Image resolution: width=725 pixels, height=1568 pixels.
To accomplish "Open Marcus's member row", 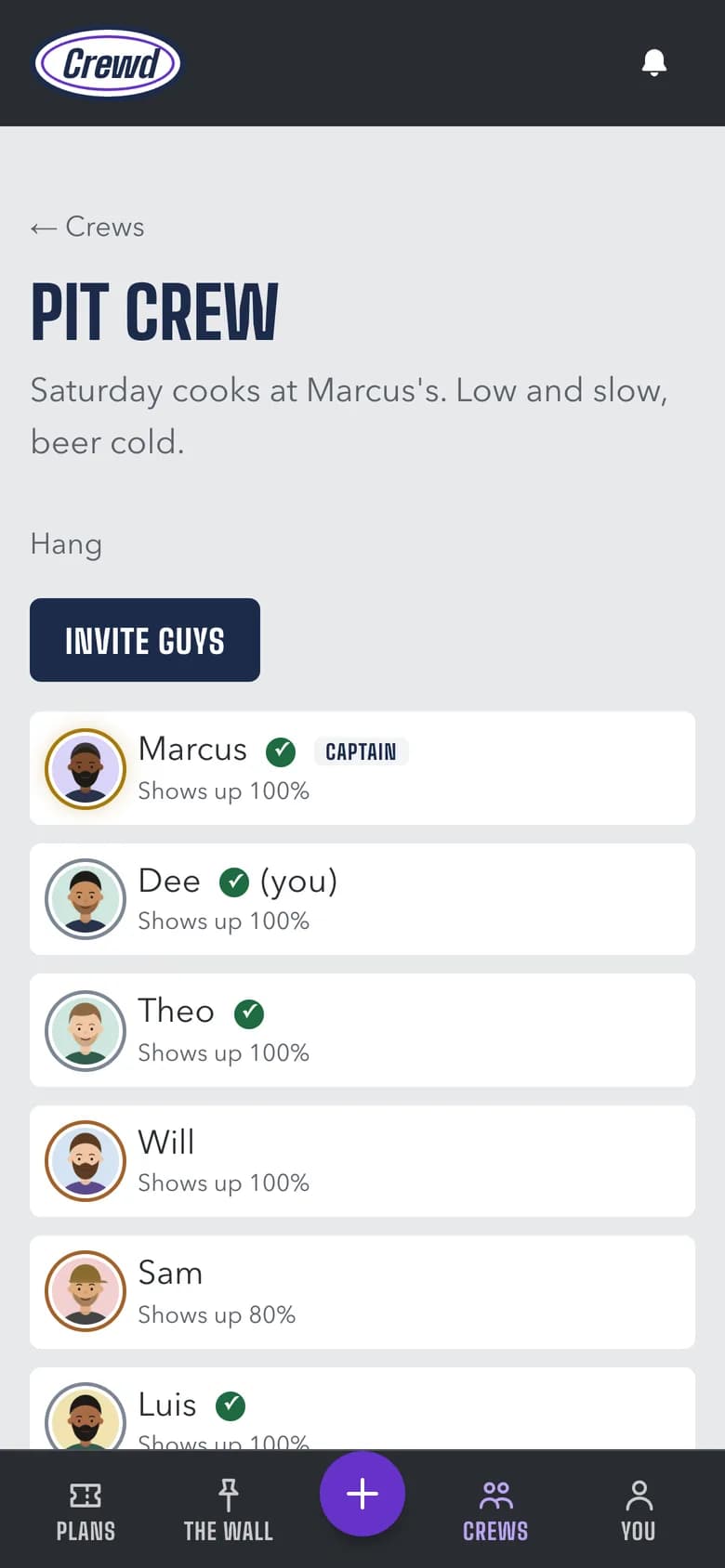I will tap(362, 768).
